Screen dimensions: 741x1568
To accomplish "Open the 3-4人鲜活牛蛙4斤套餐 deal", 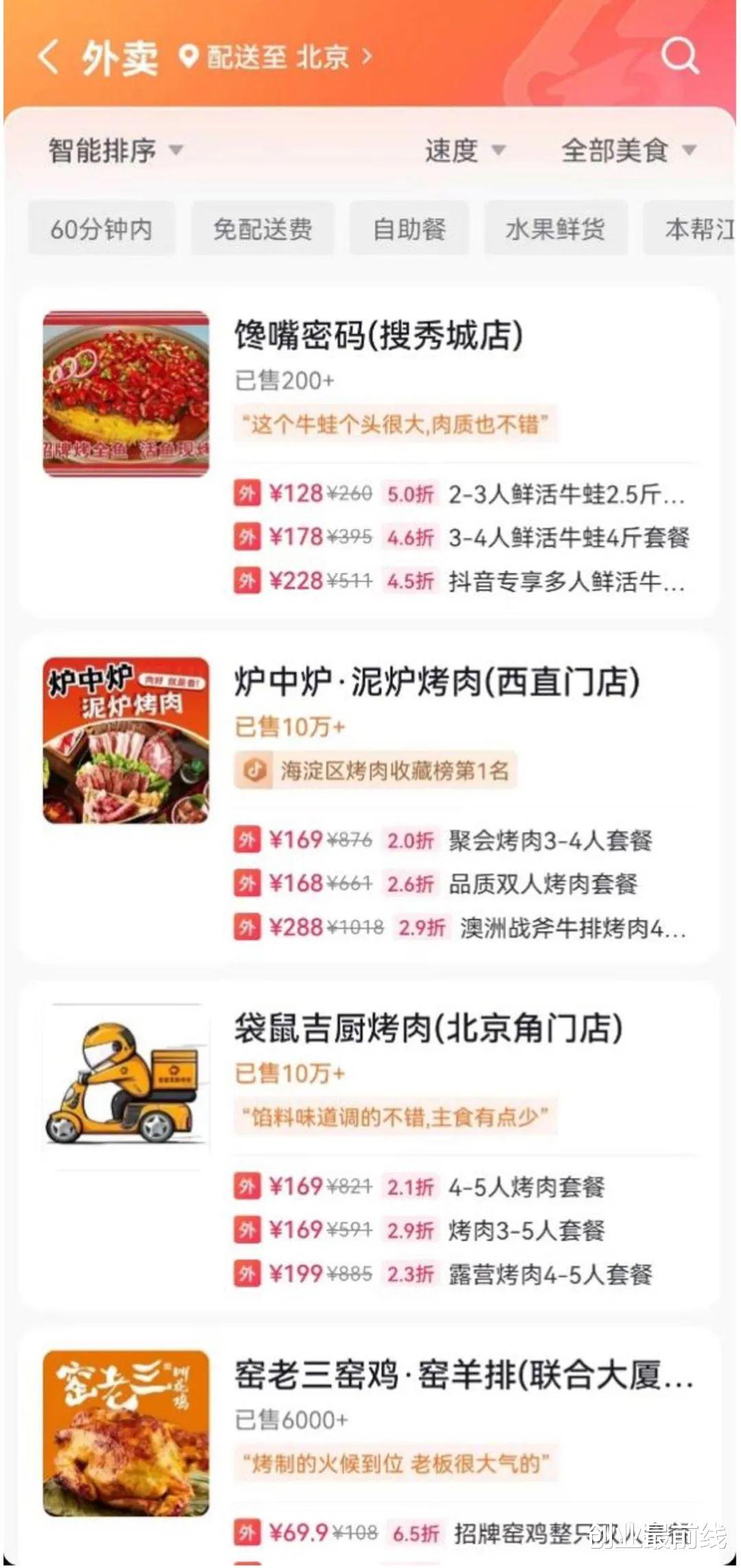I will click(x=461, y=537).
